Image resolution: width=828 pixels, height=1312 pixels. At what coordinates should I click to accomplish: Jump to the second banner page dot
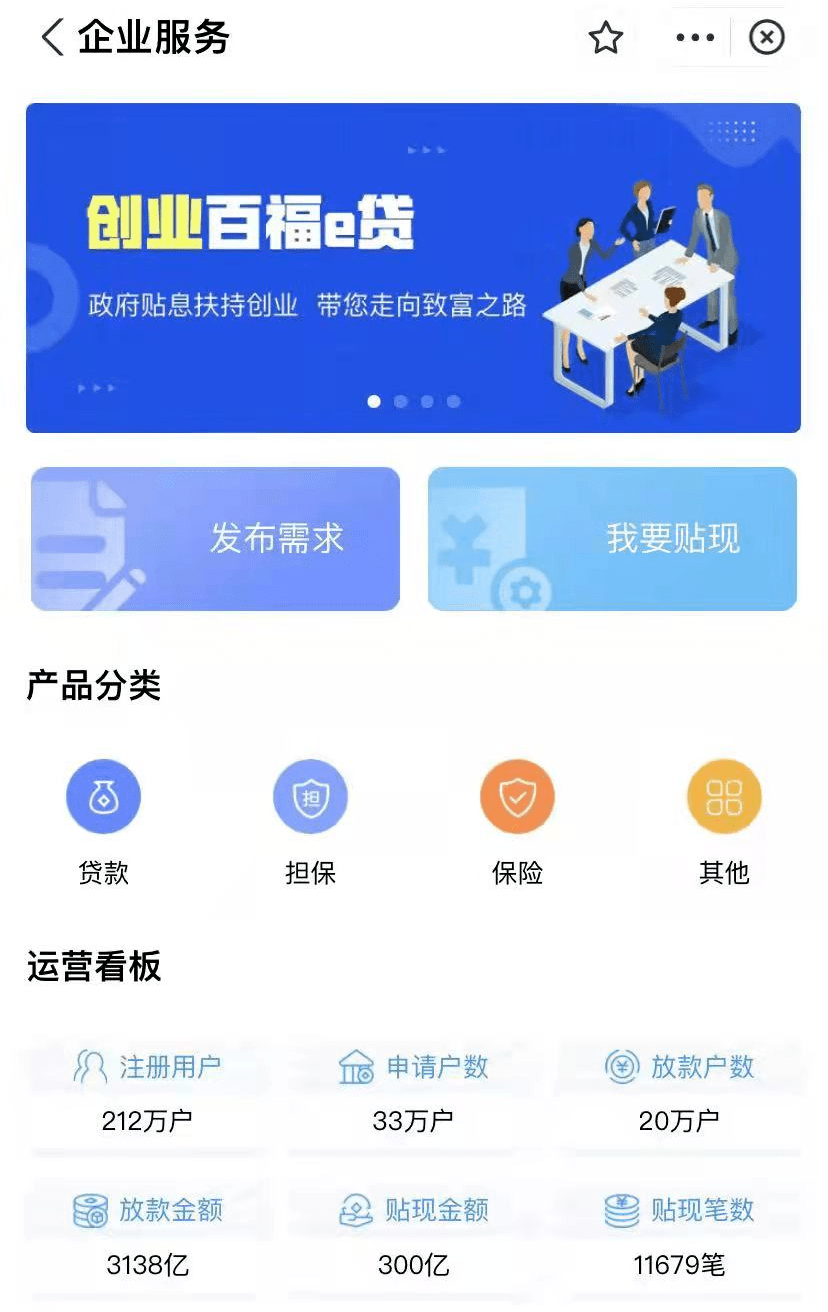tap(401, 402)
